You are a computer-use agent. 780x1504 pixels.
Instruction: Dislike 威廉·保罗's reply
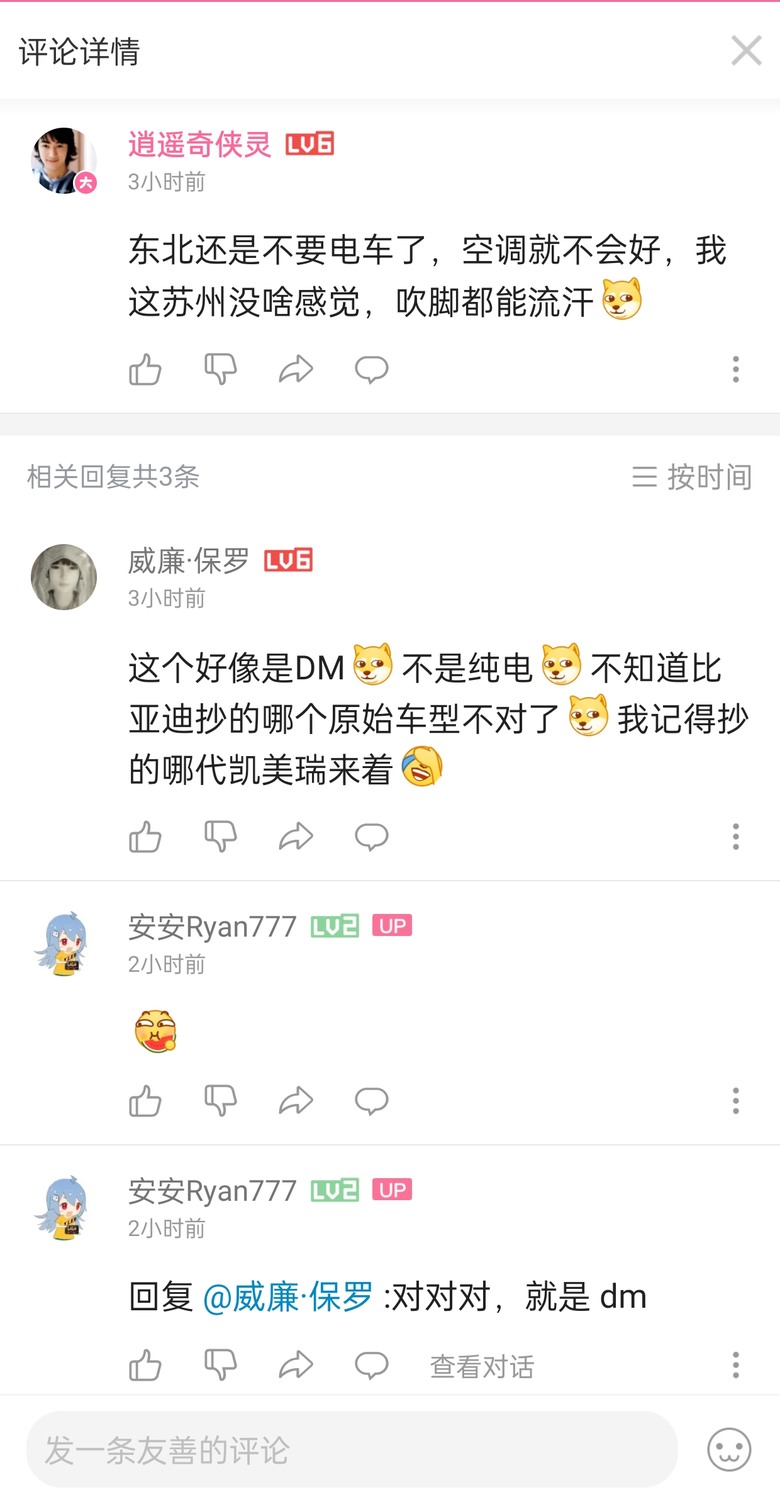point(220,837)
